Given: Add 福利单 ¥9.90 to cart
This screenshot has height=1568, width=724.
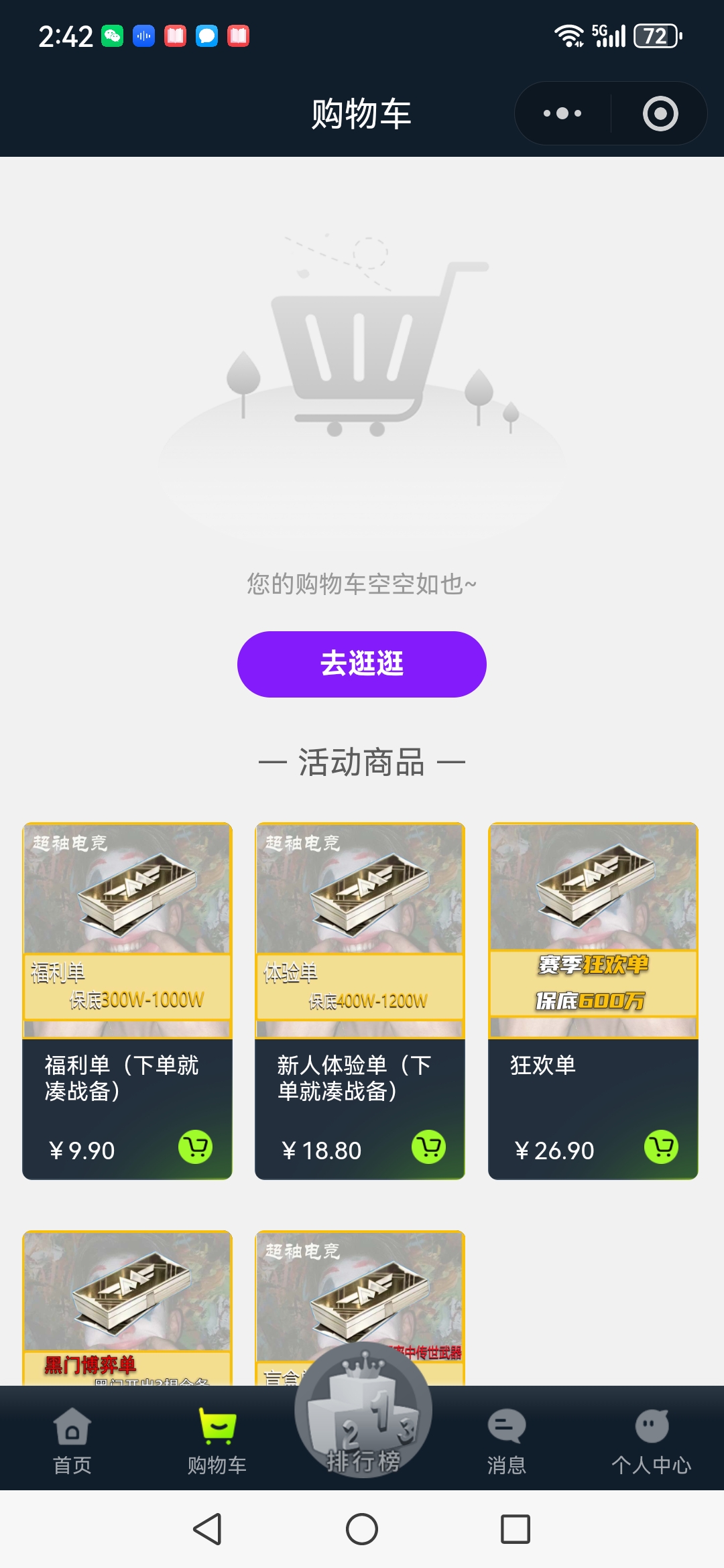Looking at the screenshot, I should coord(196,1147).
